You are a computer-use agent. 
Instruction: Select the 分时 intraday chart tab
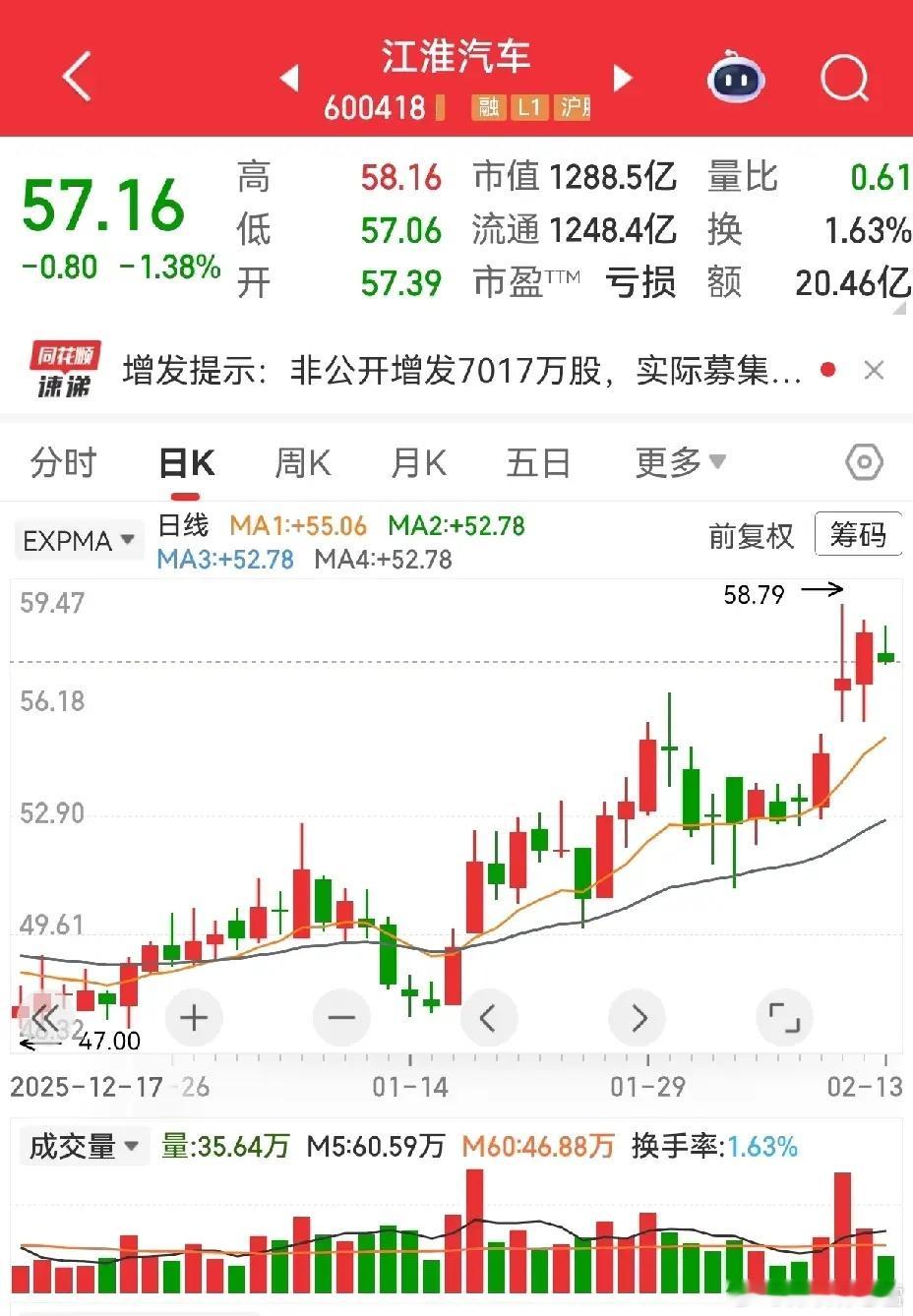coord(62,461)
